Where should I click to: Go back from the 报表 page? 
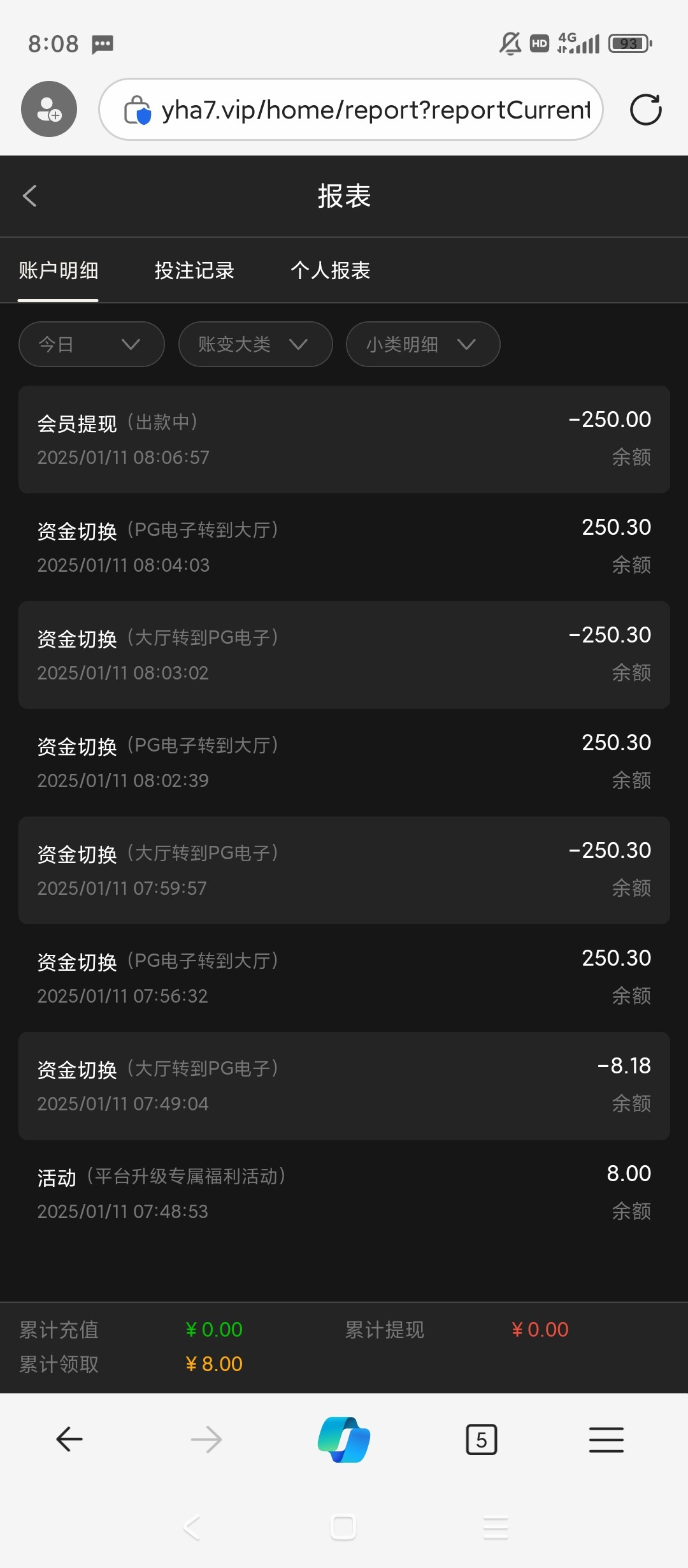click(29, 196)
